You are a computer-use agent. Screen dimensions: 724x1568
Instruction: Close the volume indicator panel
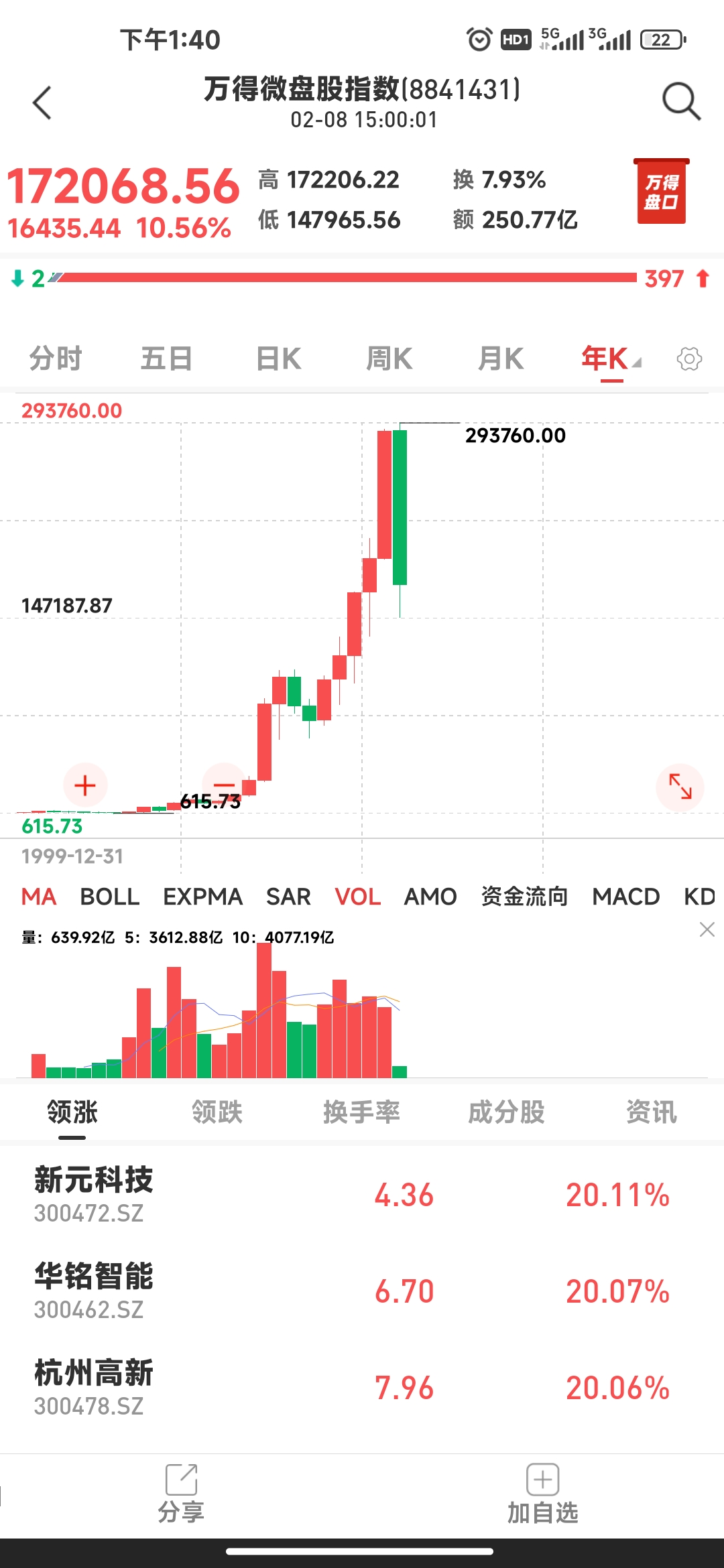pos(707,929)
